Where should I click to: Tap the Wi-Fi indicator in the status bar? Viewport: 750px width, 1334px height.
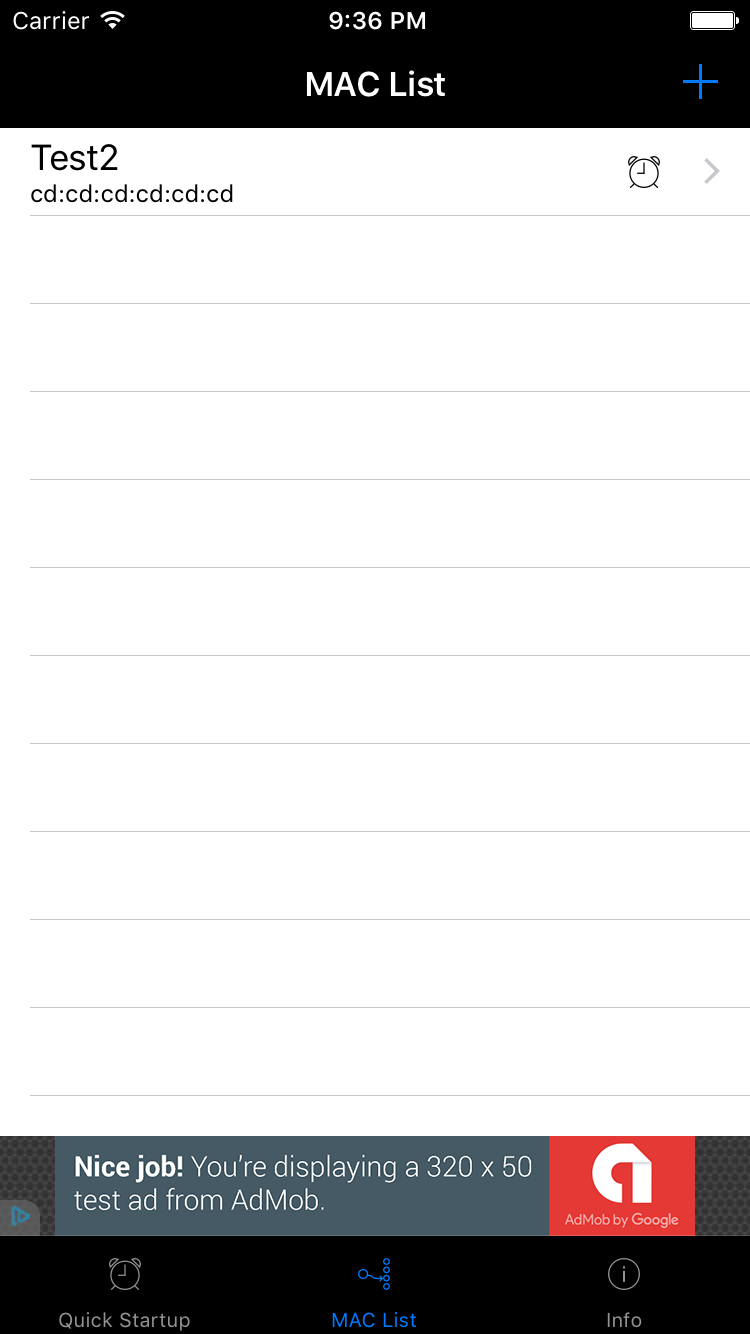(110, 18)
